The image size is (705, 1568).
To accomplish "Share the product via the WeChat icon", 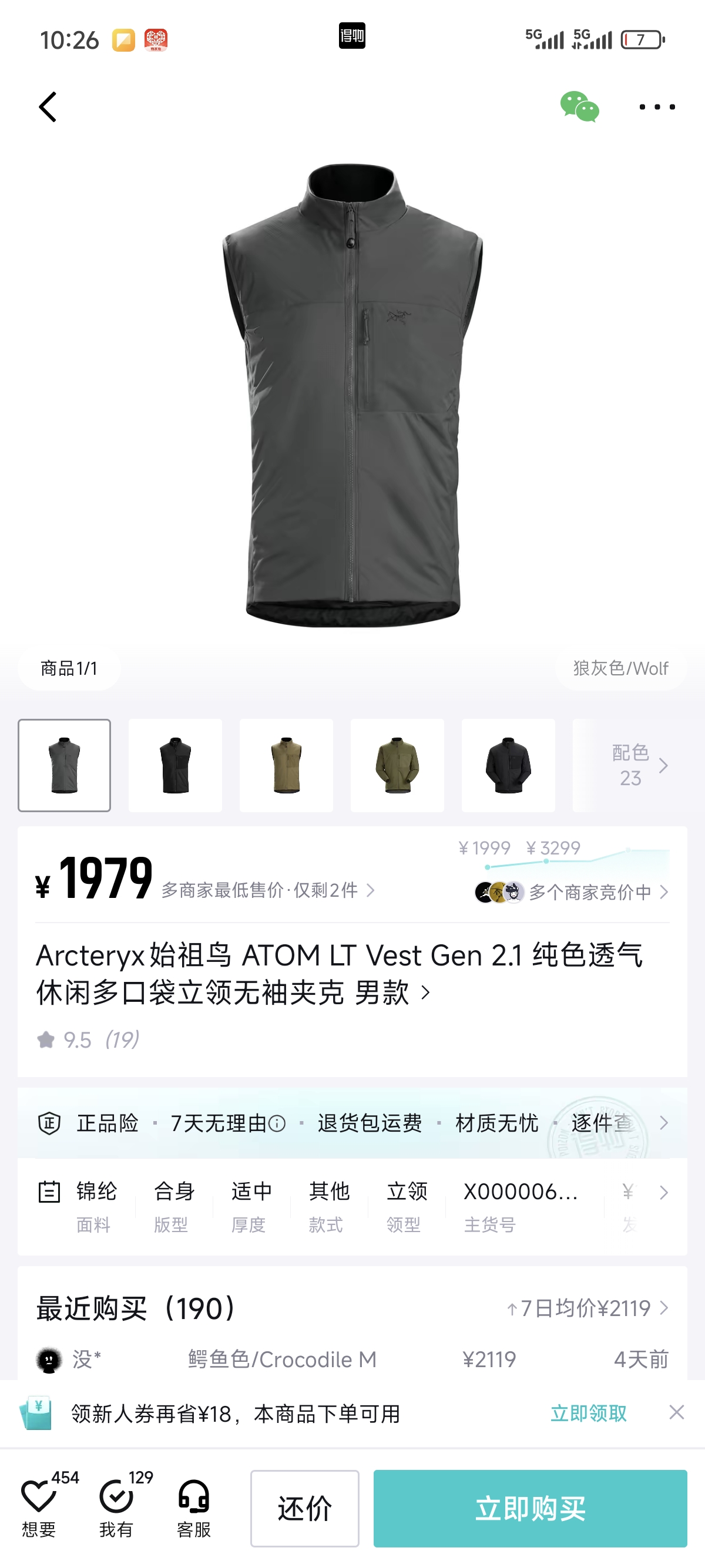I will pos(579,107).
